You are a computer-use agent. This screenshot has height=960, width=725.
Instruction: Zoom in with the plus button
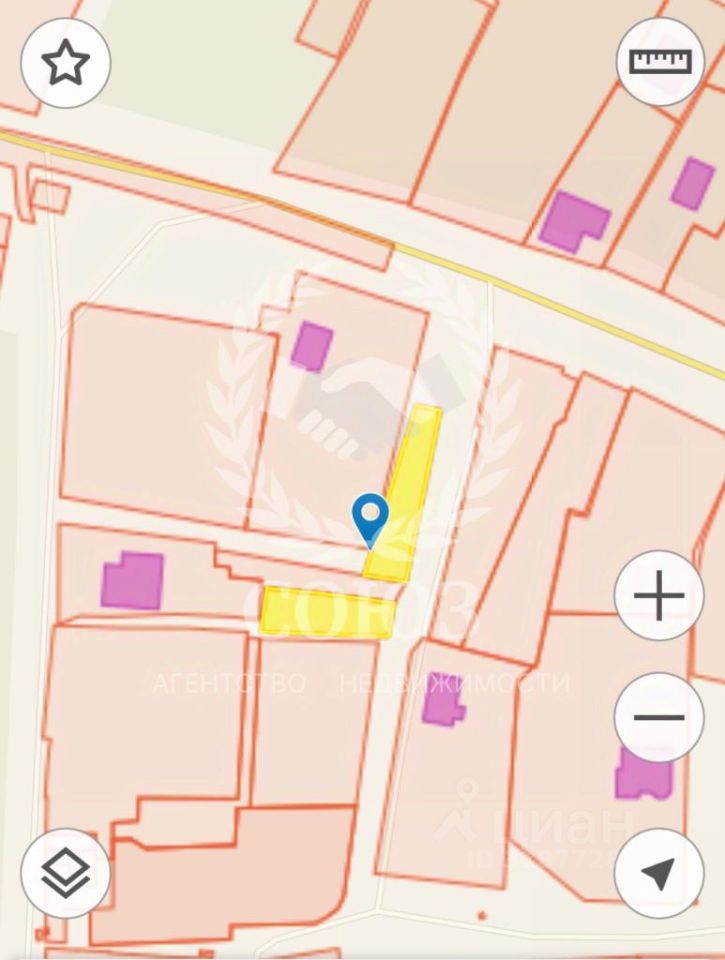click(x=659, y=597)
